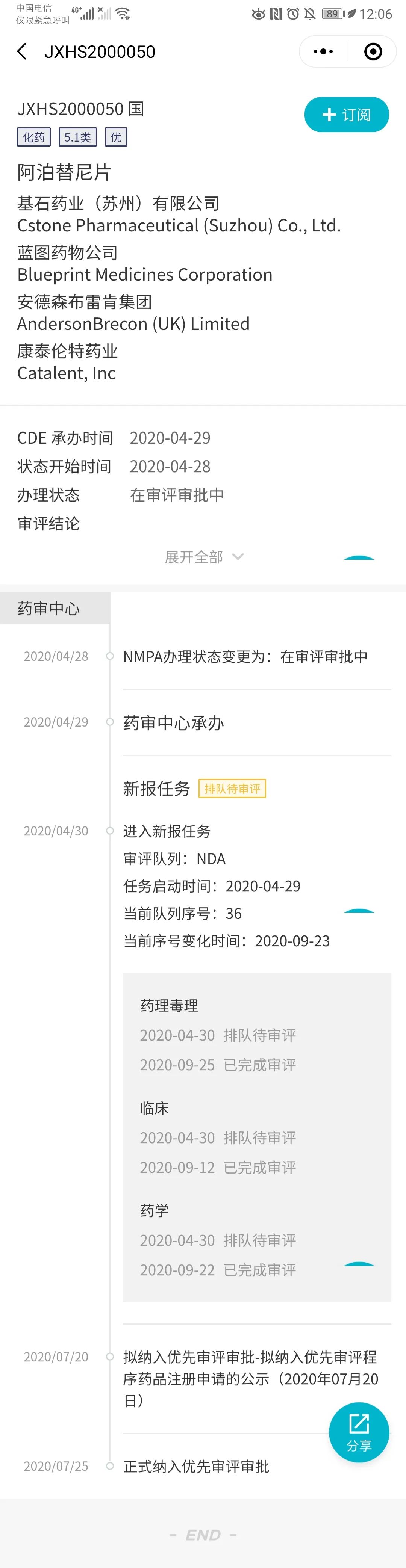Go back from JXHS2000050 page
406x1568 pixels.
click(22, 52)
